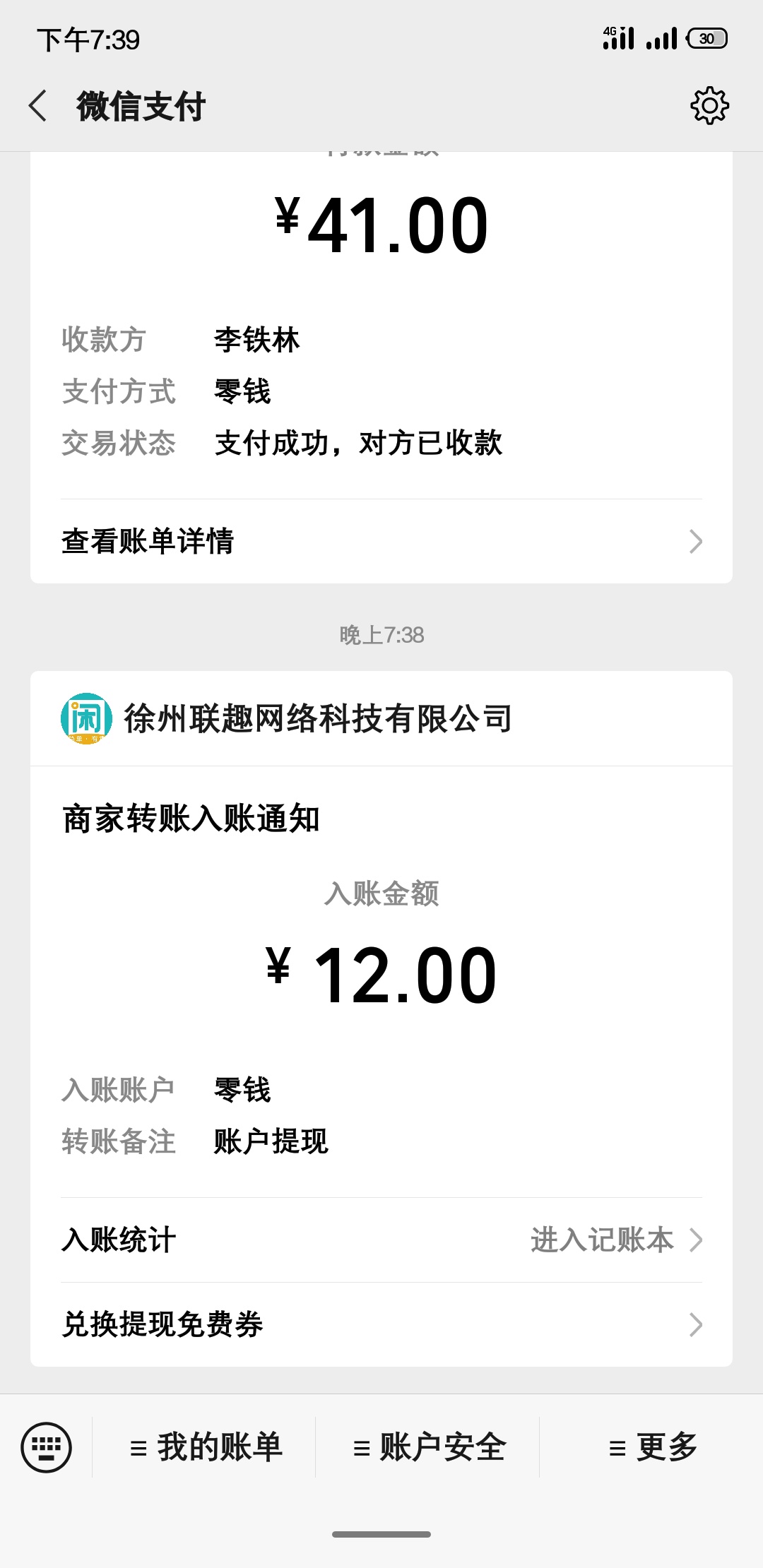Go back from 微信支付
The height and width of the screenshot is (1568, 763).
(x=38, y=106)
